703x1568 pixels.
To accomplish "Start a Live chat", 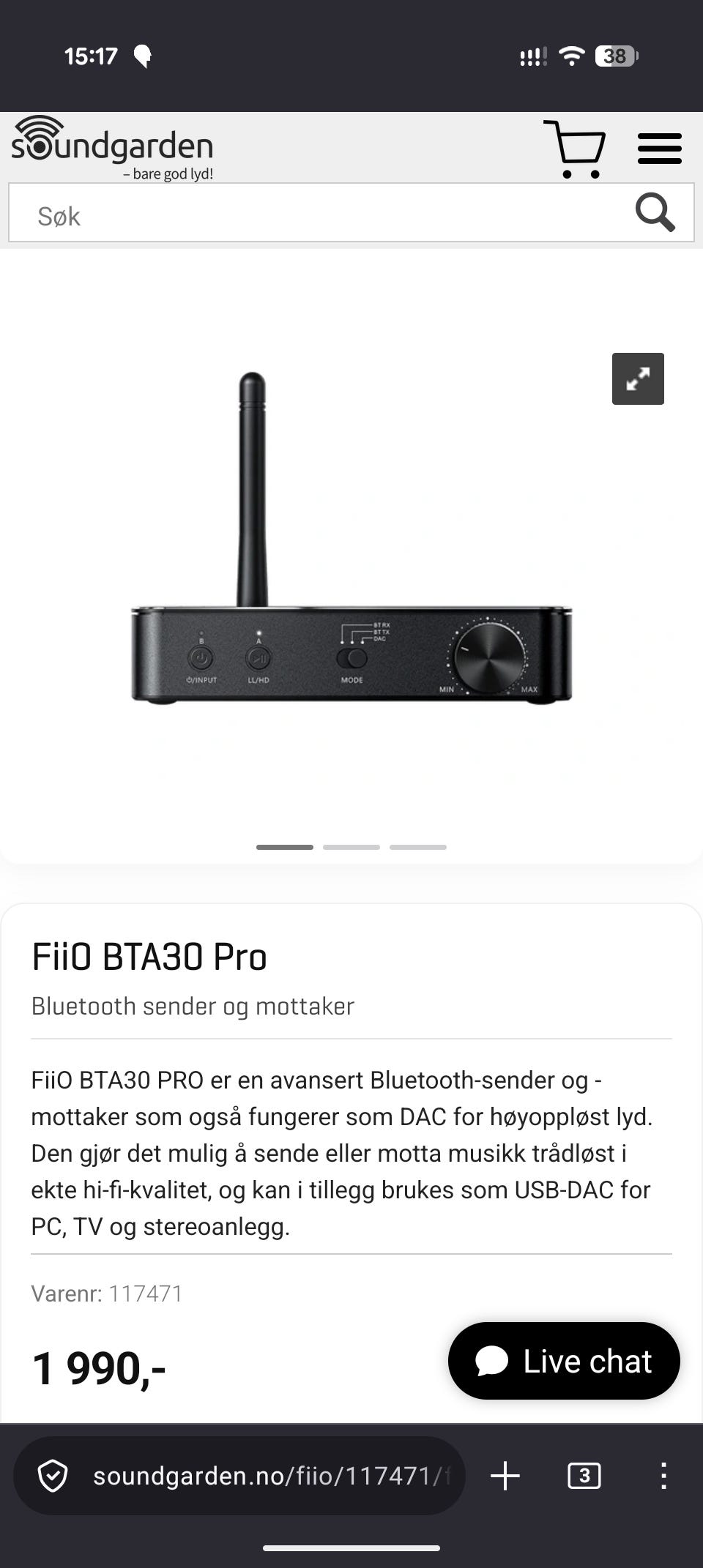I will pyautogui.click(x=564, y=1361).
